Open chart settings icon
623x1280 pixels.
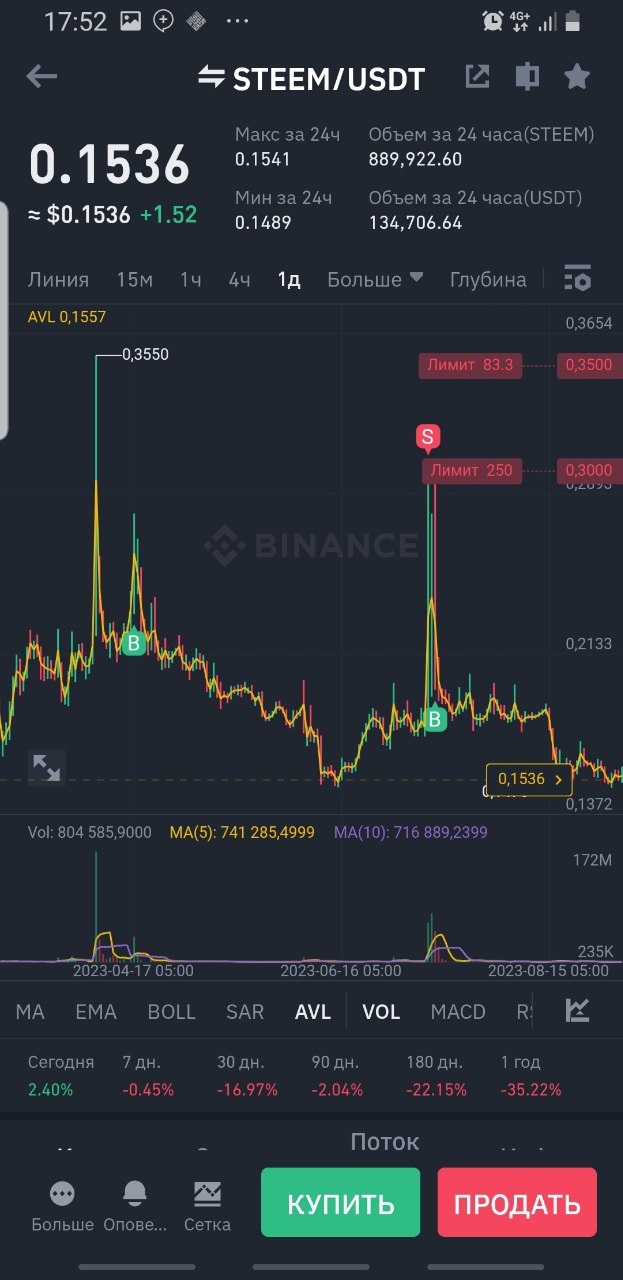(577, 279)
